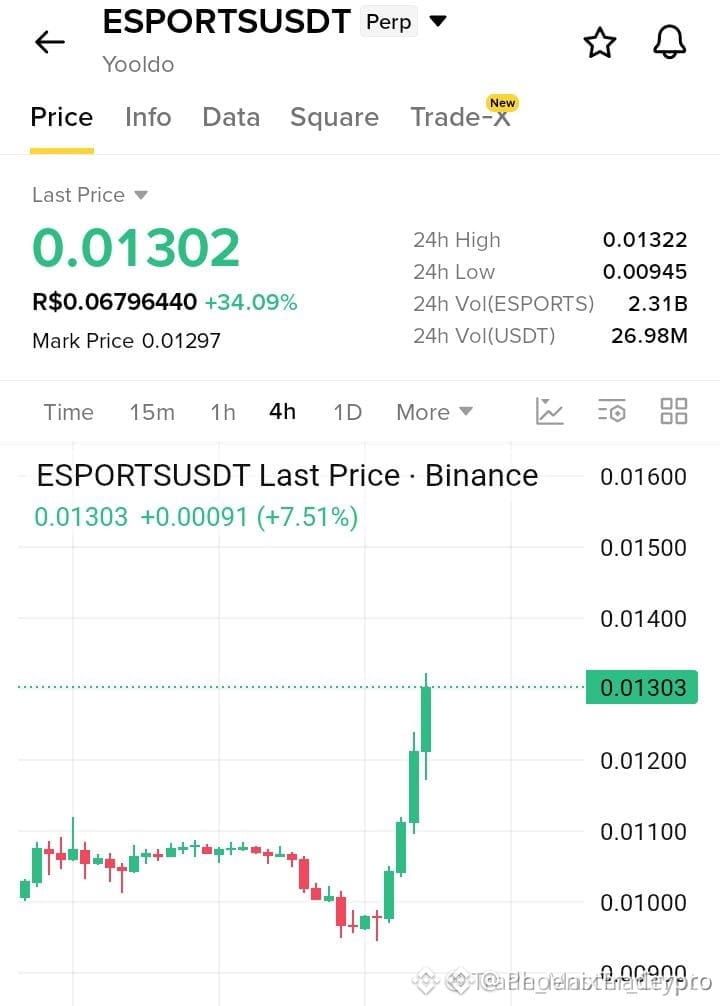Viewport: 720px width, 1006px height.
Task: Select the 1h chart interval
Action: pos(223,412)
